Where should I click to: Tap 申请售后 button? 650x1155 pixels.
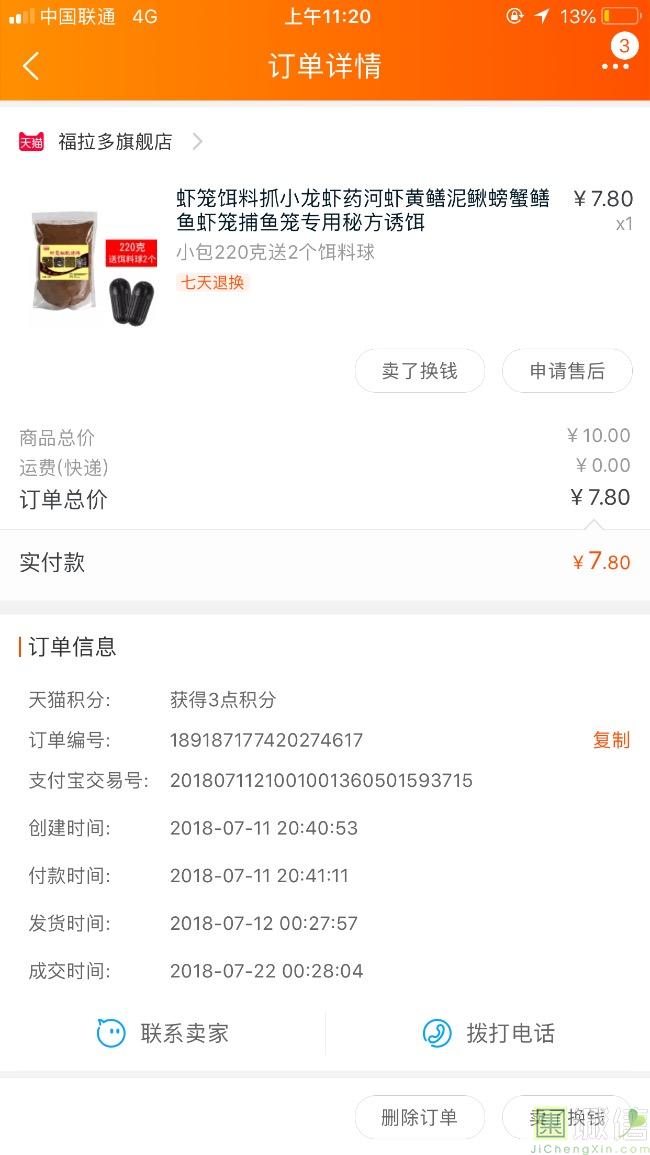567,371
